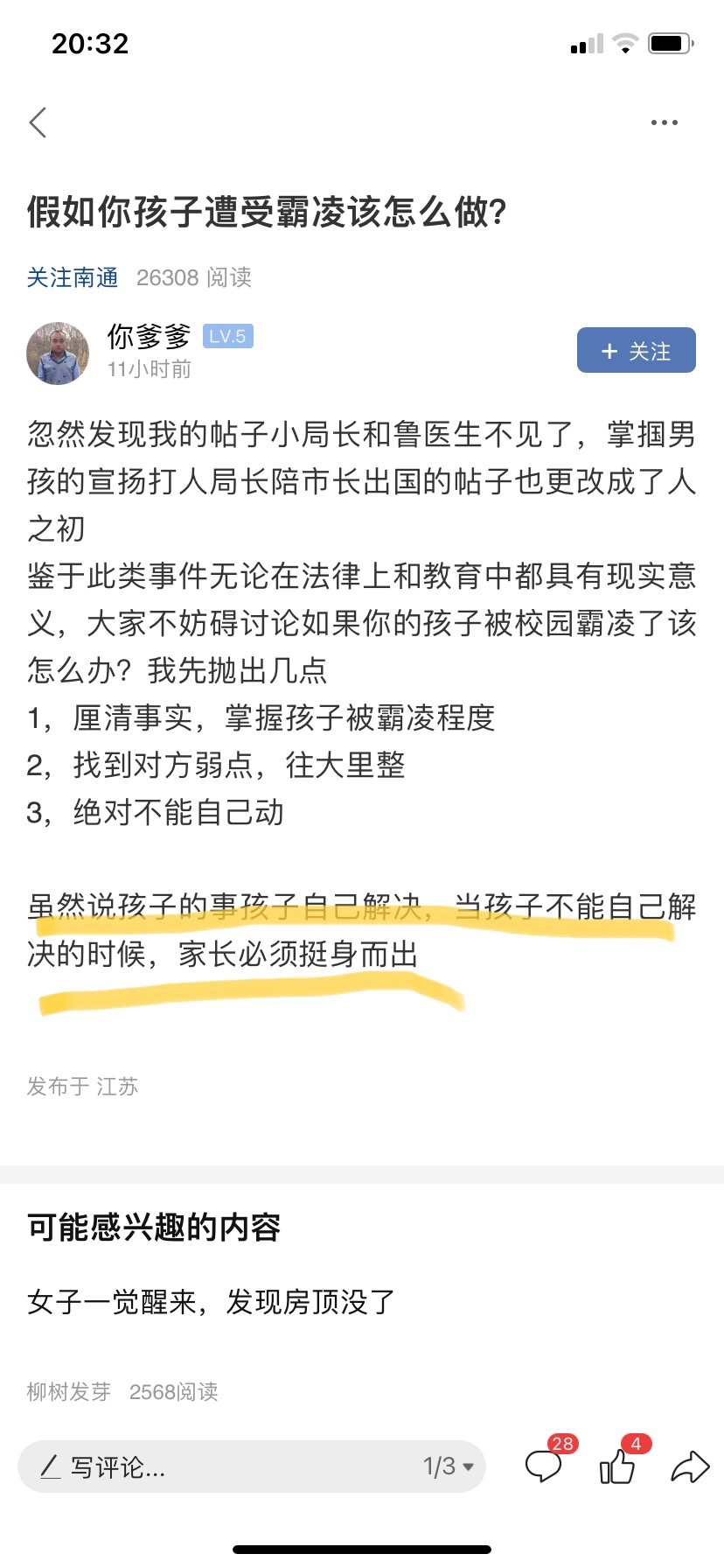Follow the author with + 关注
Screen dimensions: 724x1568
click(x=636, y=351)
